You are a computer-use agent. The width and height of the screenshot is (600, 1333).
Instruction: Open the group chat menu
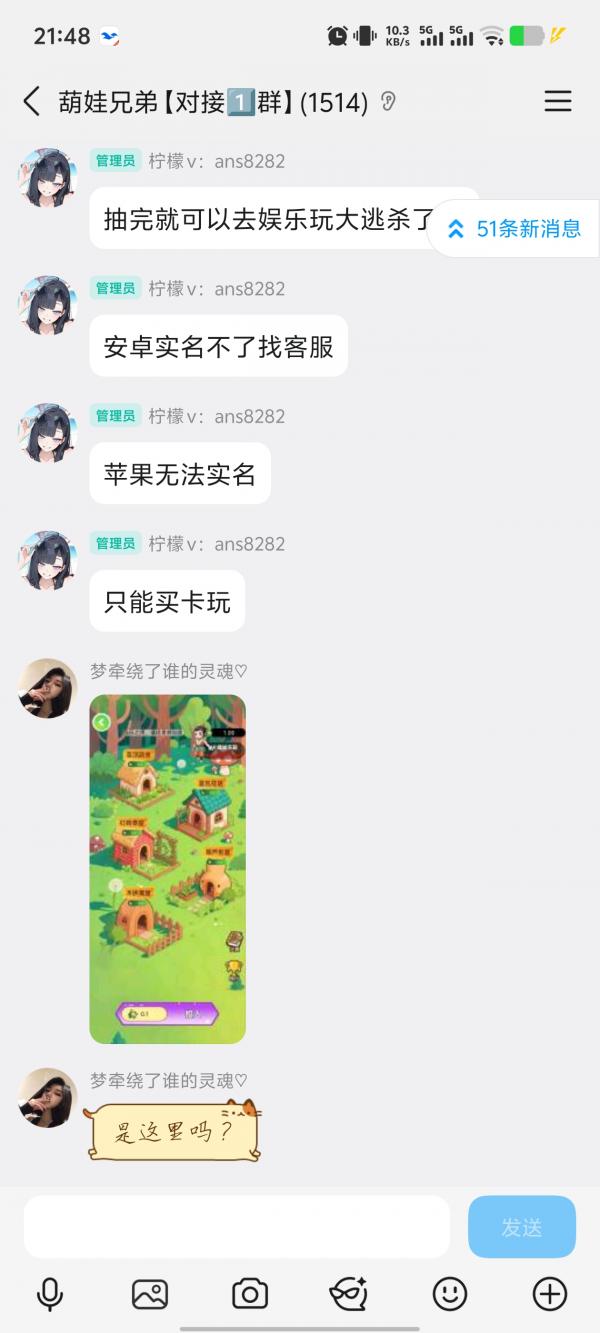[x=557, y=101]
